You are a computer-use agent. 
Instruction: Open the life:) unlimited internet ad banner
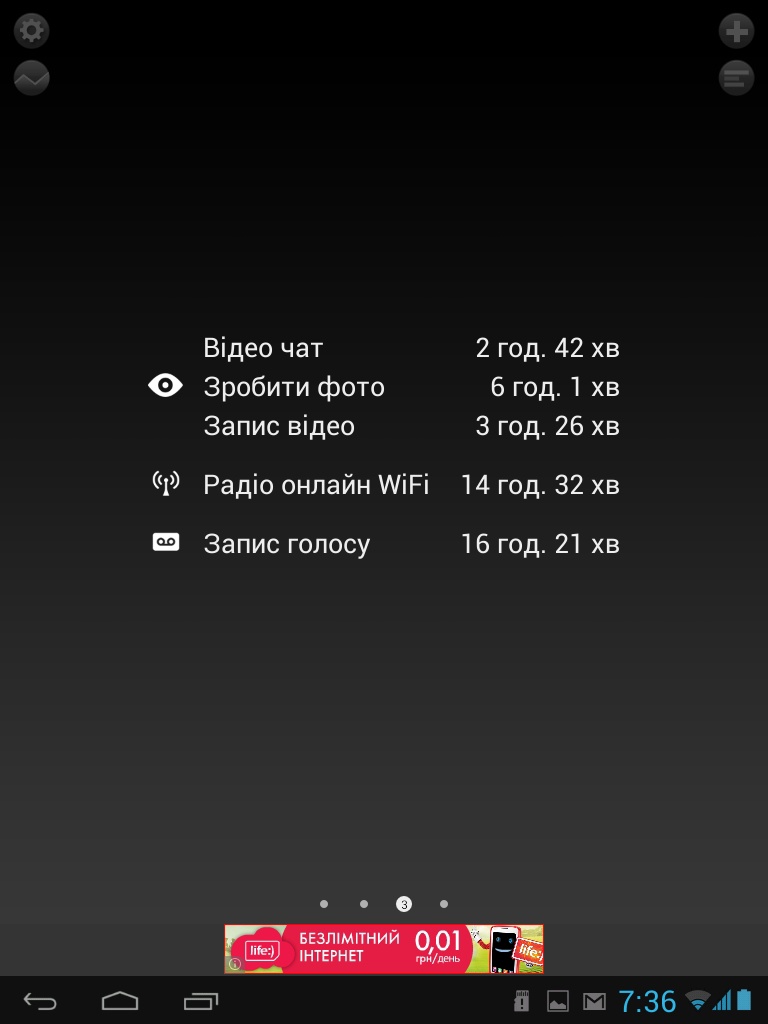384,949
